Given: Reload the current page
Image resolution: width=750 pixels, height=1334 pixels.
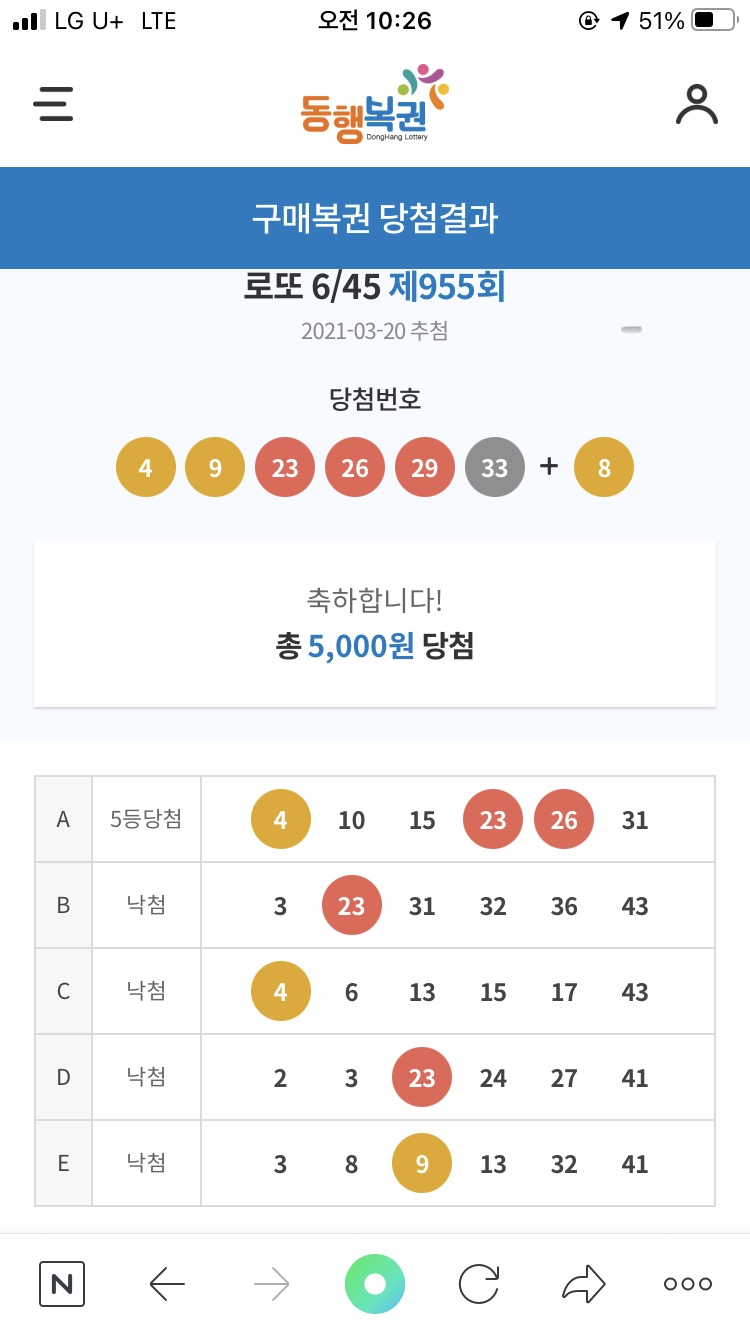Looking at the screenshot, I should point(479,1284).
